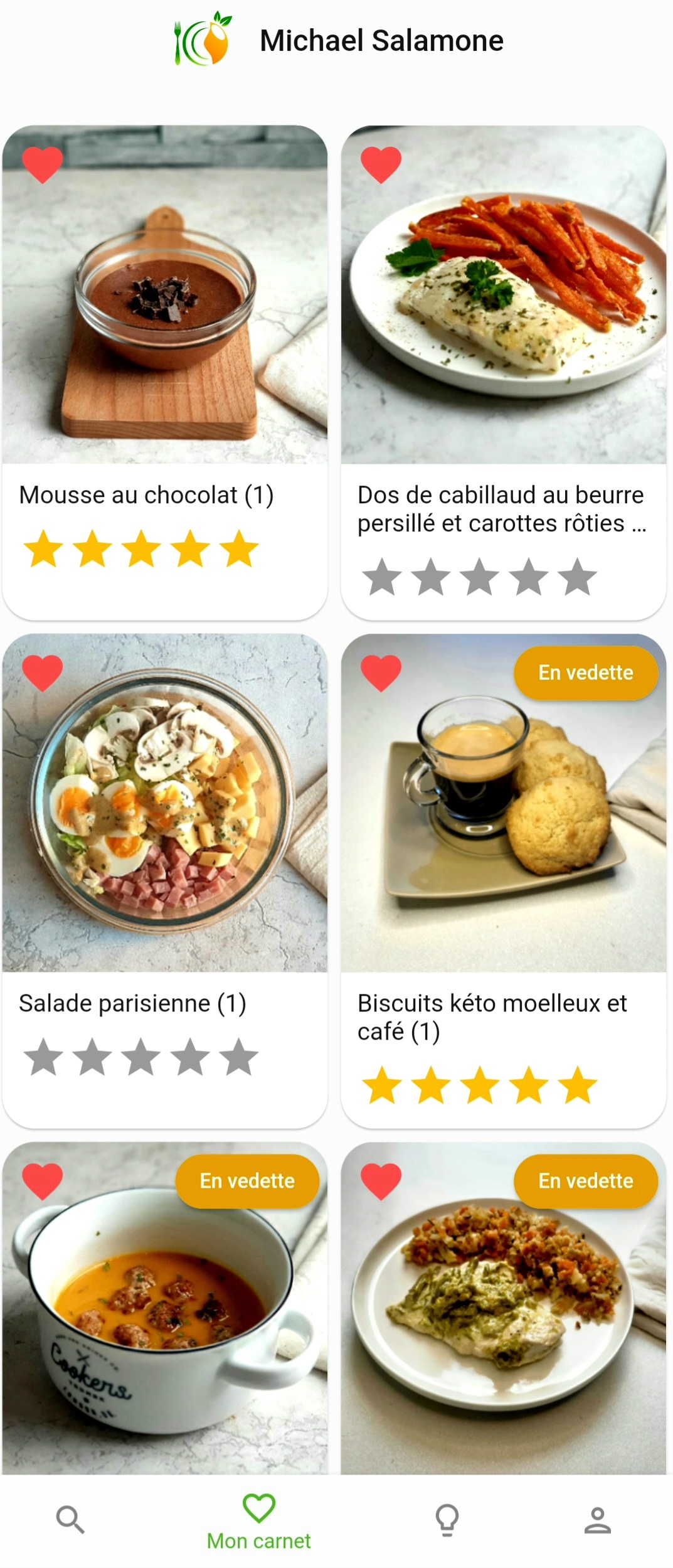Switch to the profile tab
673x1568 pixels.
pyautogui.click(x=597, y=1521)
